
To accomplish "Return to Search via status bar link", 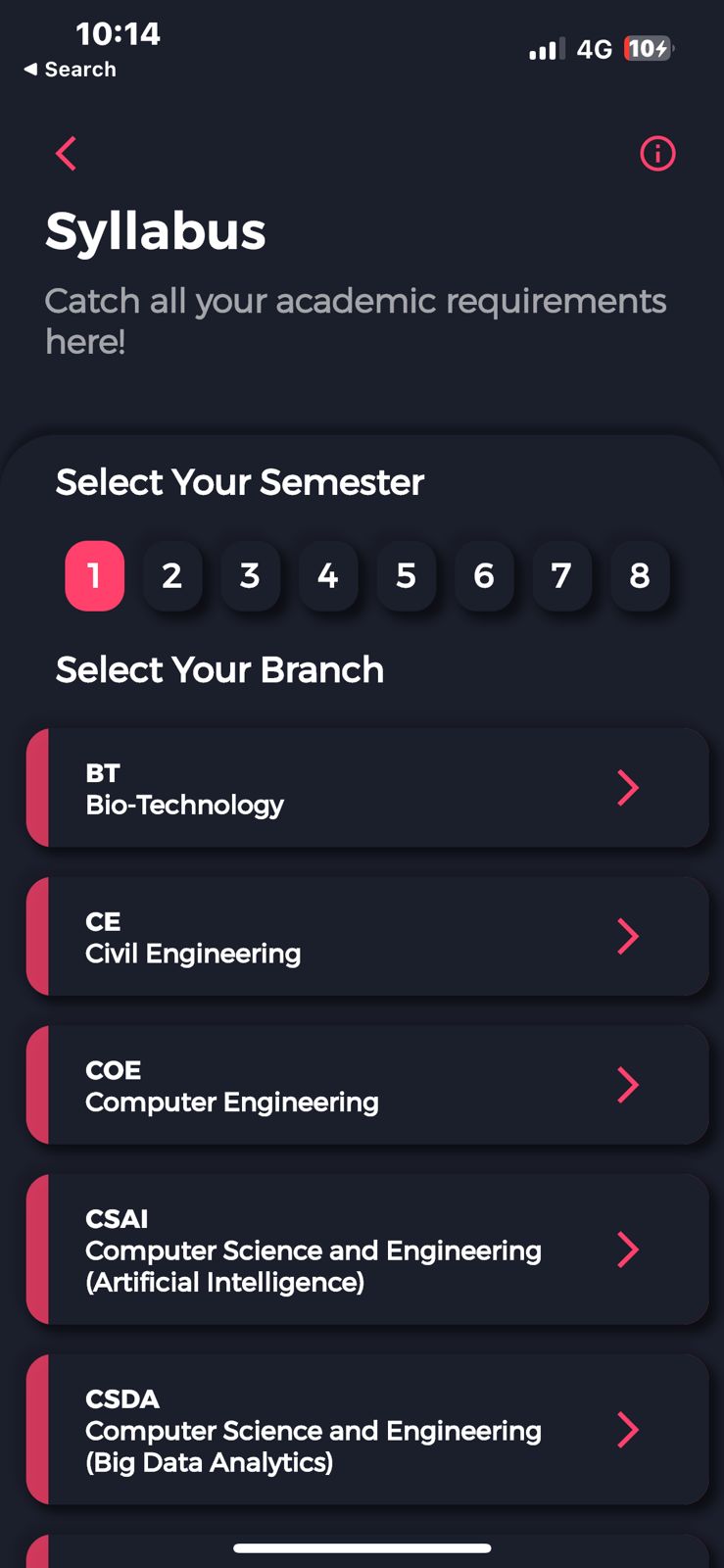I will click(69, 69).
